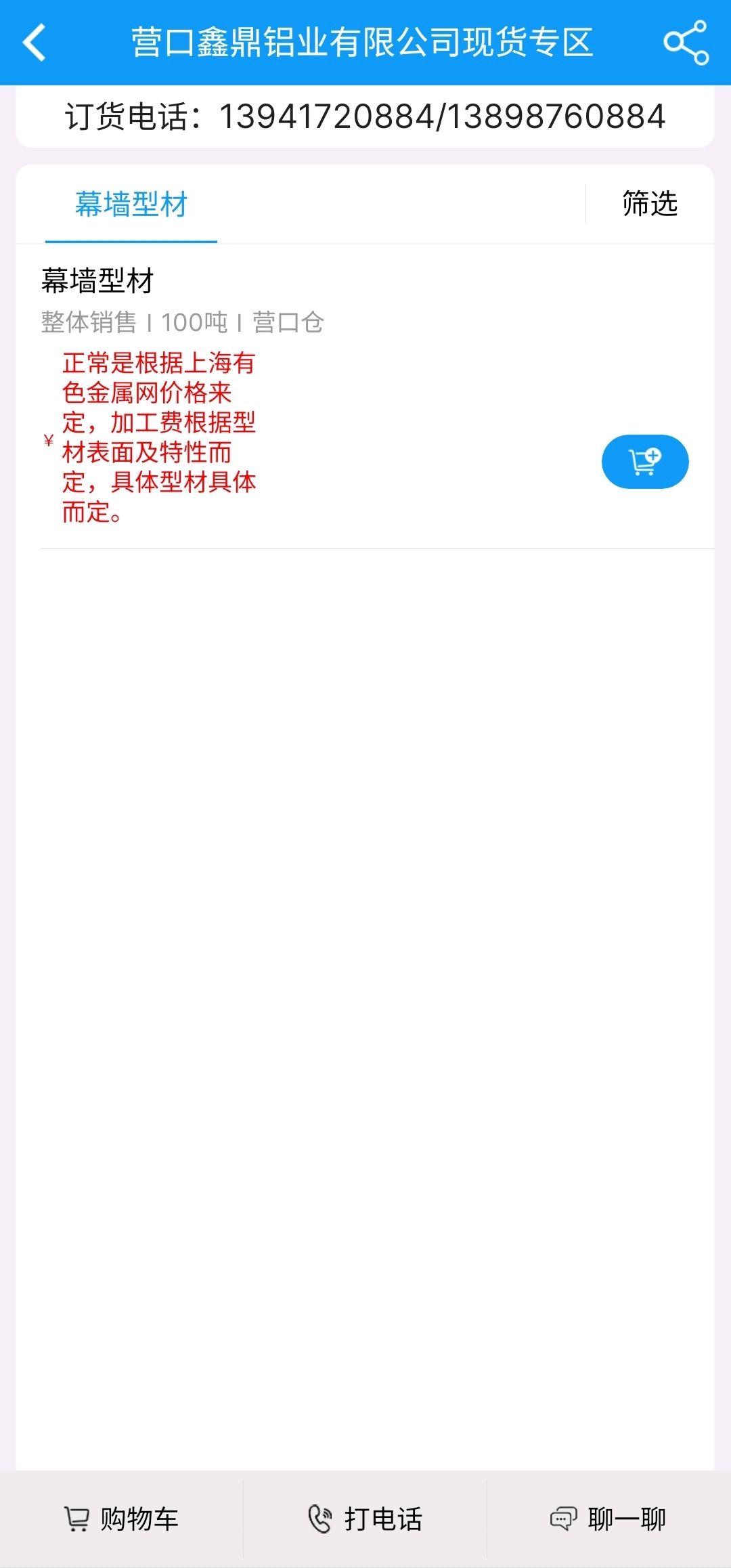Share this spot goods page
The height and width of the screenshot is (1568, 731).
click(x=686, y=43)
